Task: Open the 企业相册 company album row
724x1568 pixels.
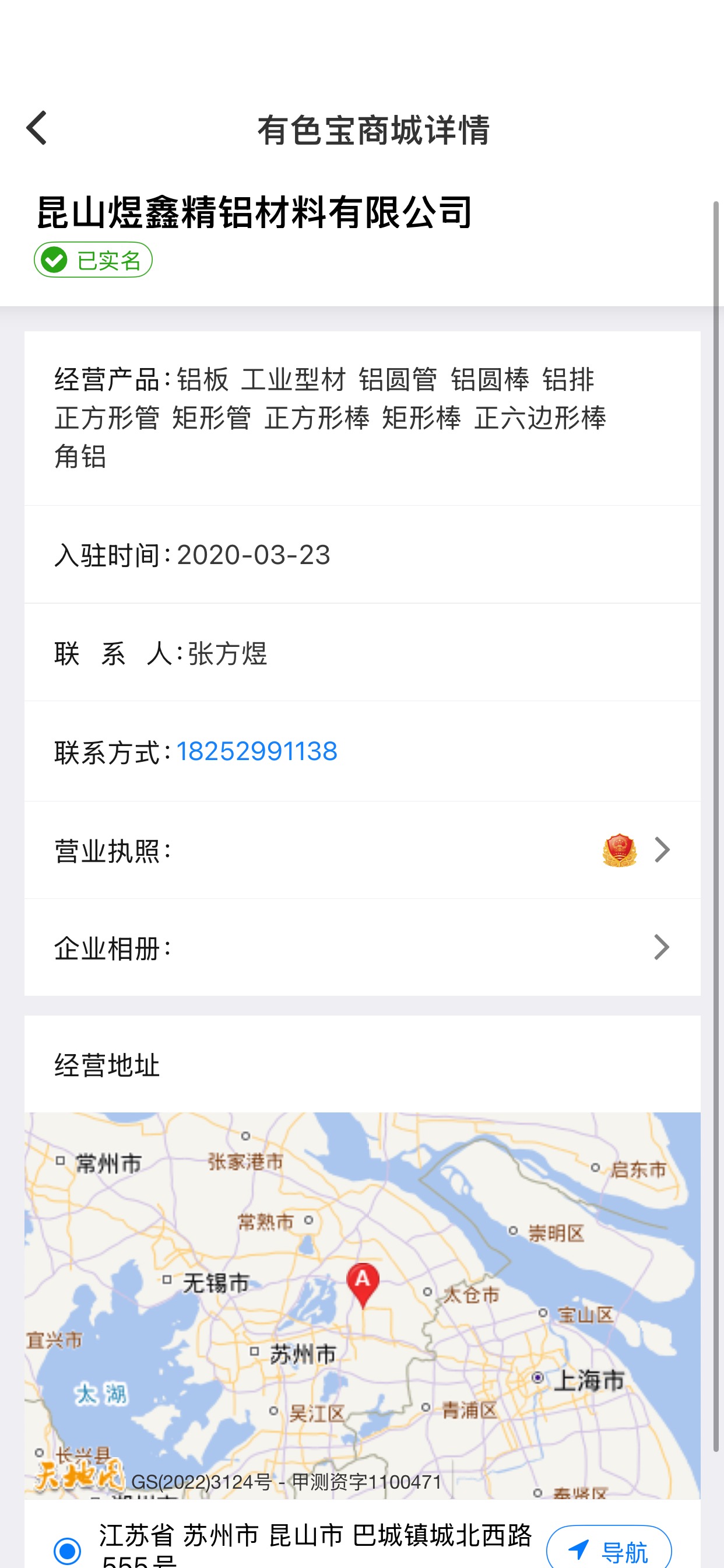Action: click(363, 947)
